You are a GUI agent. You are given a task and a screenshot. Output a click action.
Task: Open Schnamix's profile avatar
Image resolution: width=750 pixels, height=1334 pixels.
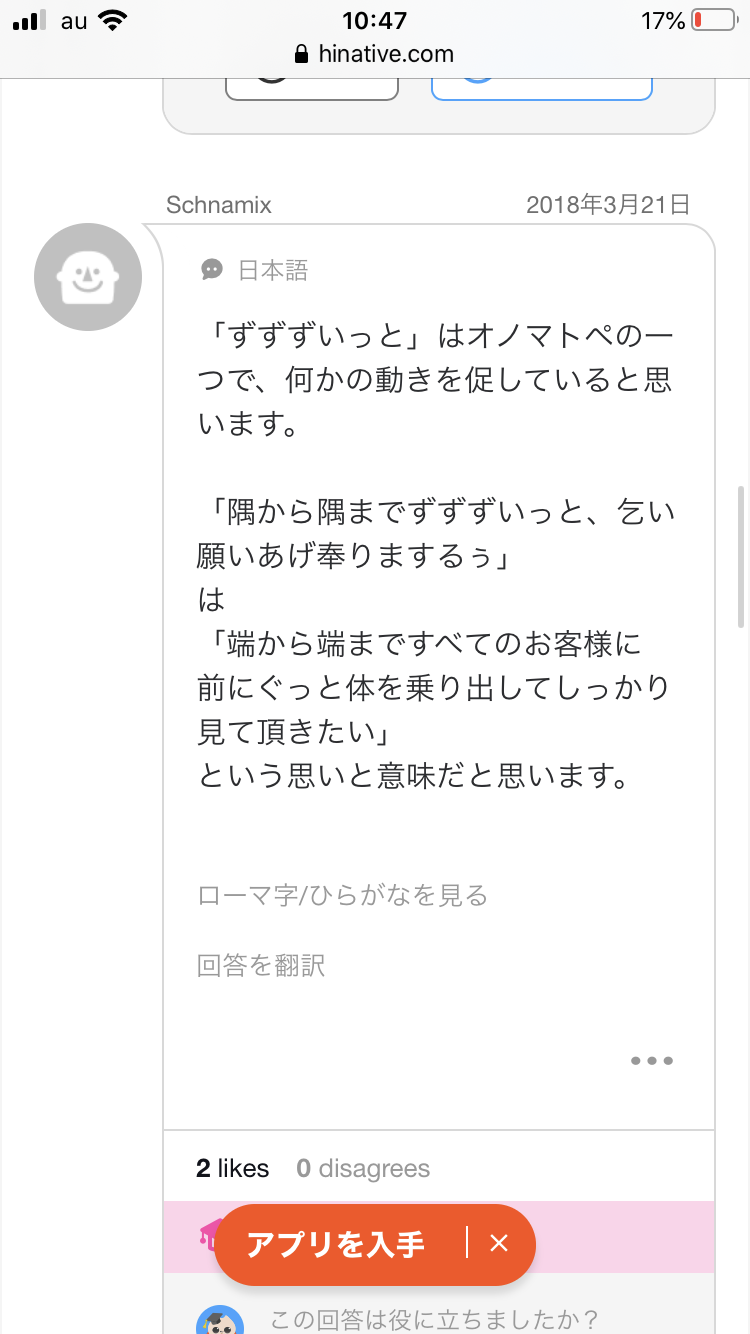pyautogui.click(x=88, y=277)
